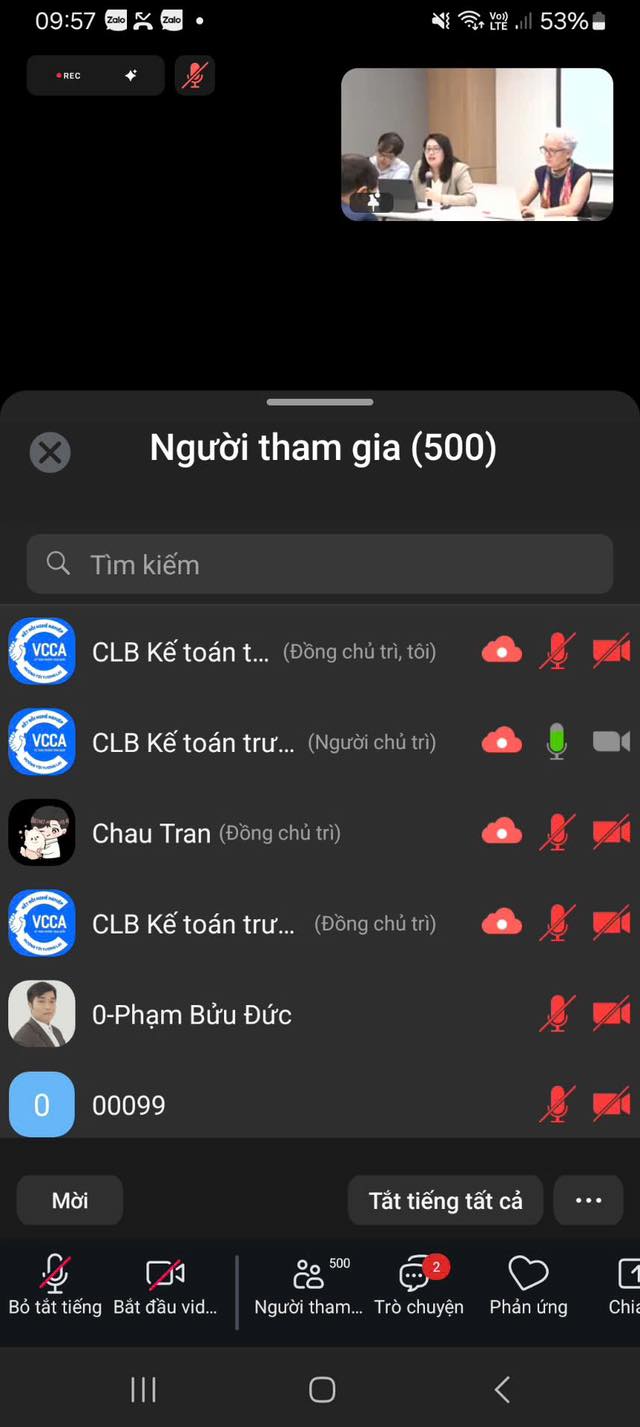
Task: Select participant 0-Phạm Bửu Đức
Action: coord(192,1015)
